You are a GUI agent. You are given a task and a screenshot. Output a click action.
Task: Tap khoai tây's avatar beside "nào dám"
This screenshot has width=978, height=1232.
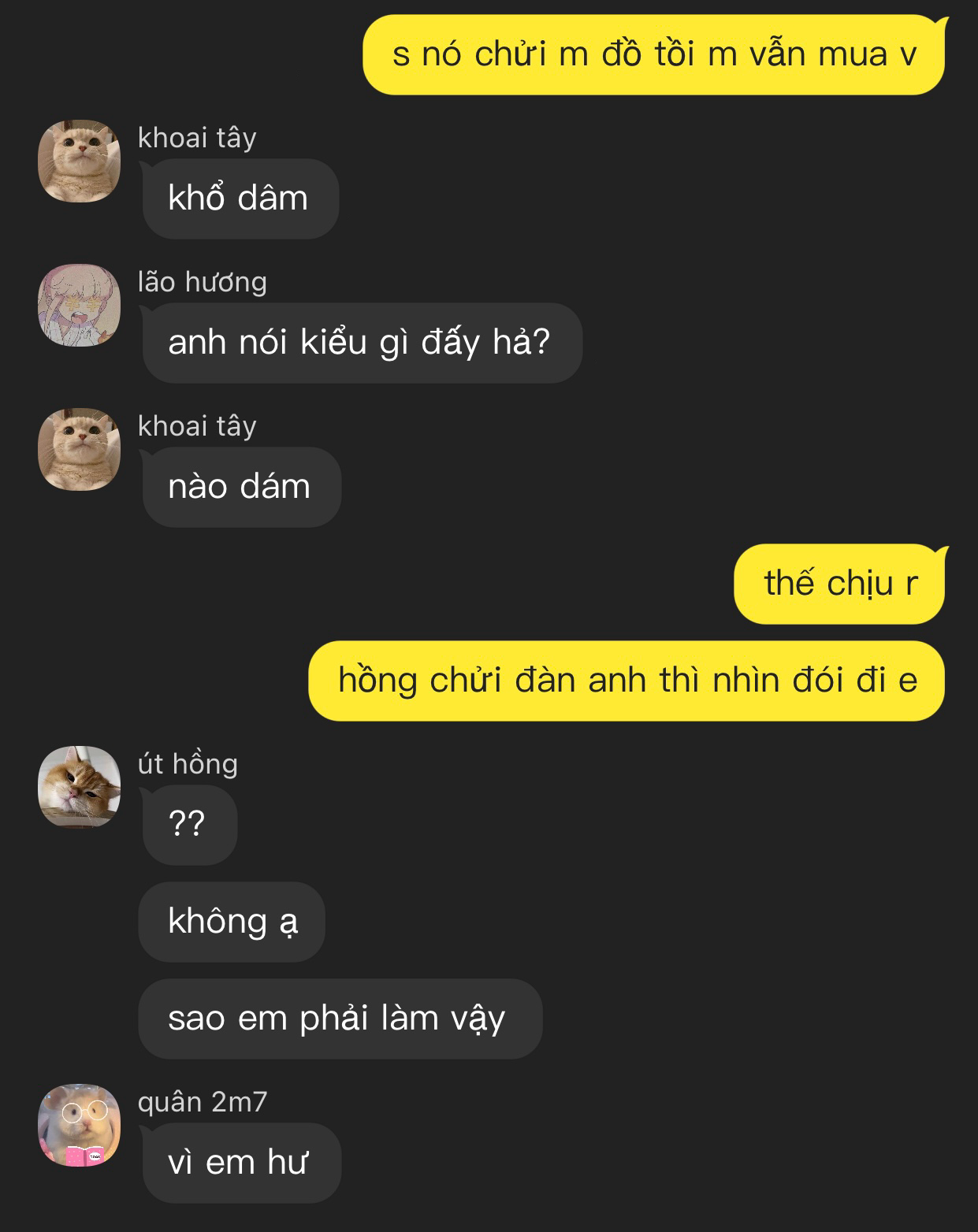coord(79,449)
